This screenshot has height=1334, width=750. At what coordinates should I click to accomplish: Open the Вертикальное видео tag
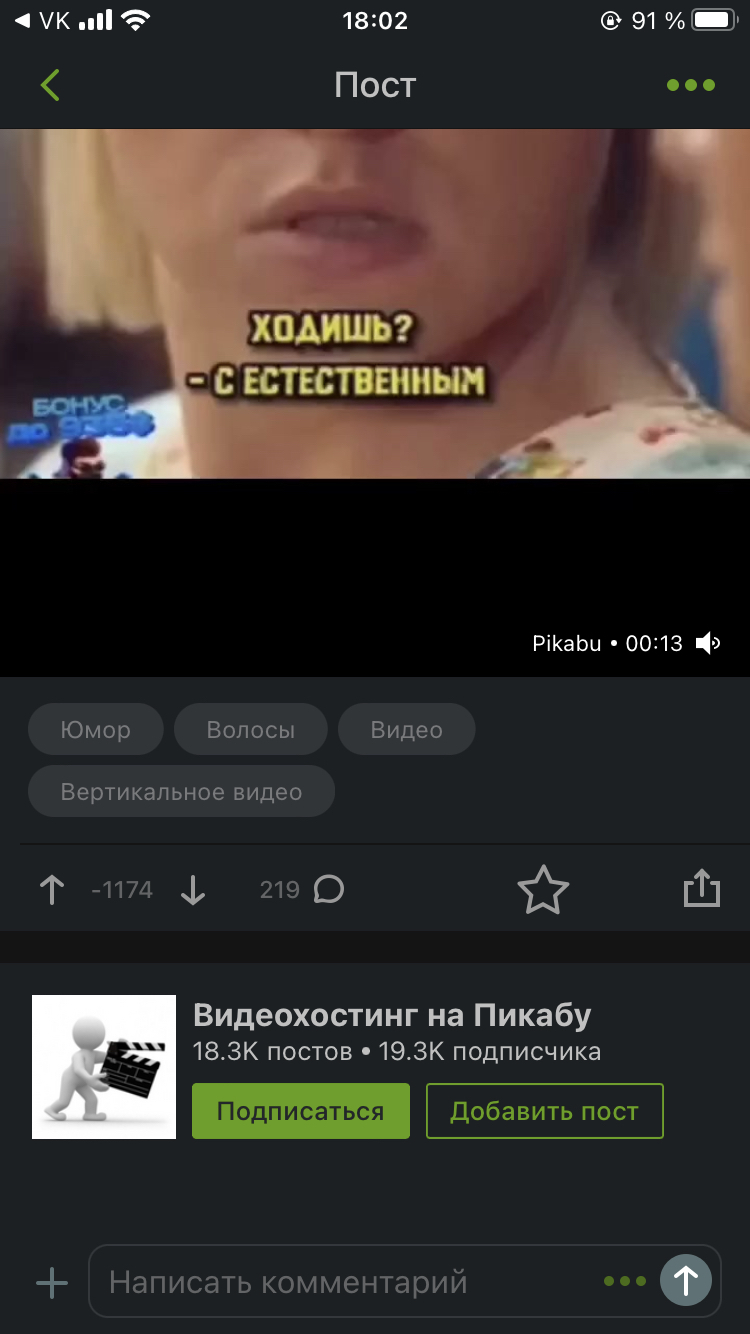click(181, 792)
